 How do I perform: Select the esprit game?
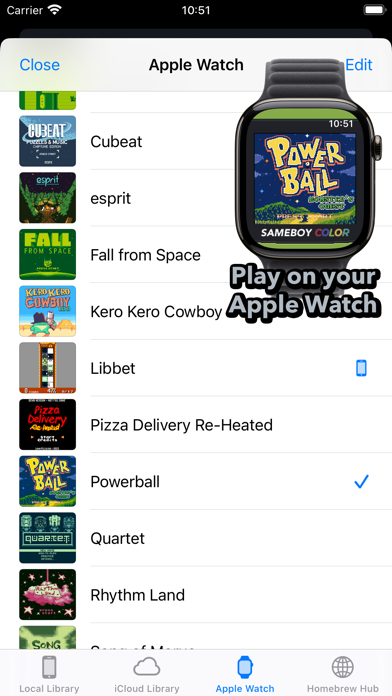[x=196, y=198]
